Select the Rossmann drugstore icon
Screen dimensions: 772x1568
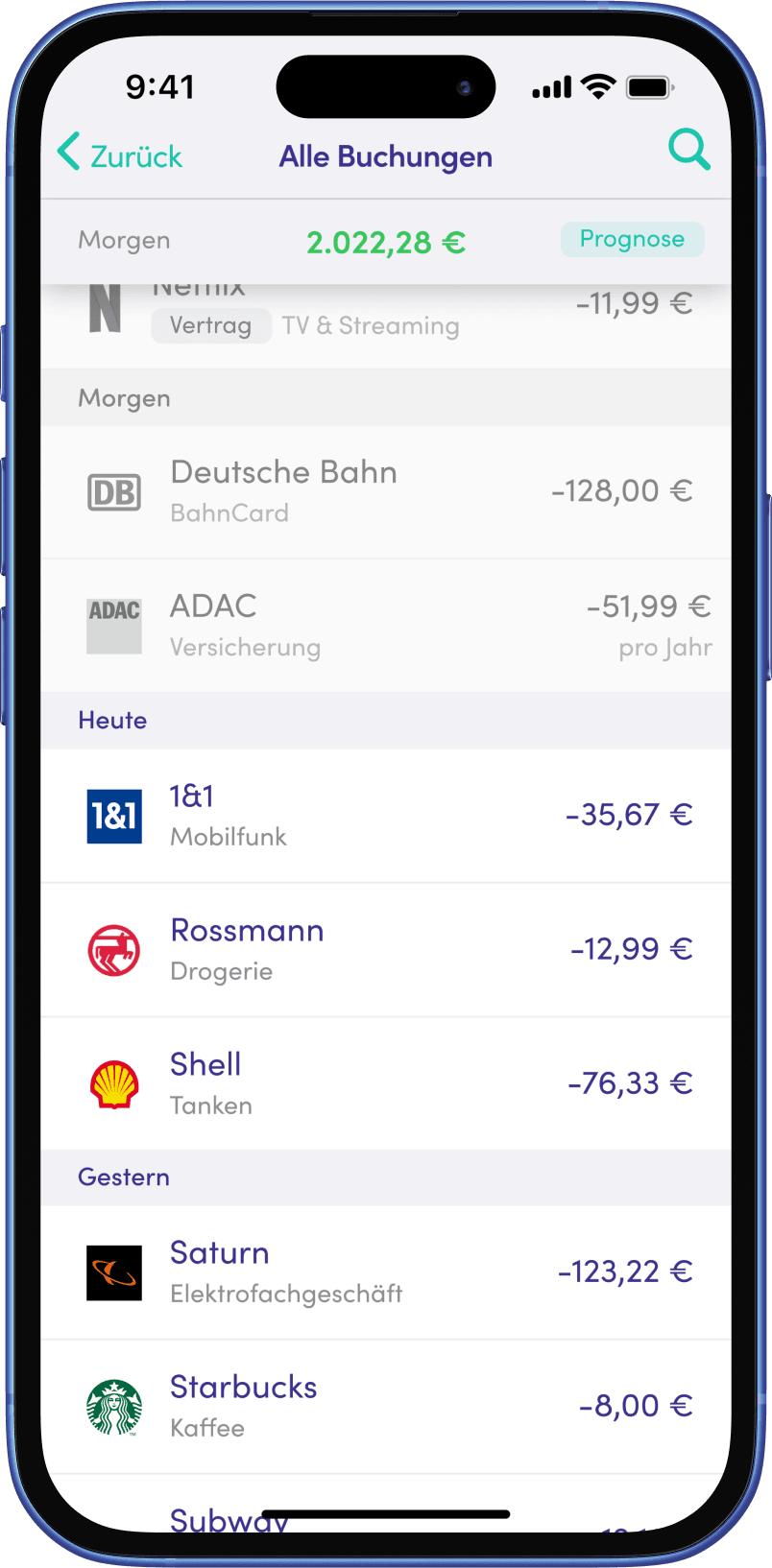(x=114, y=949)
